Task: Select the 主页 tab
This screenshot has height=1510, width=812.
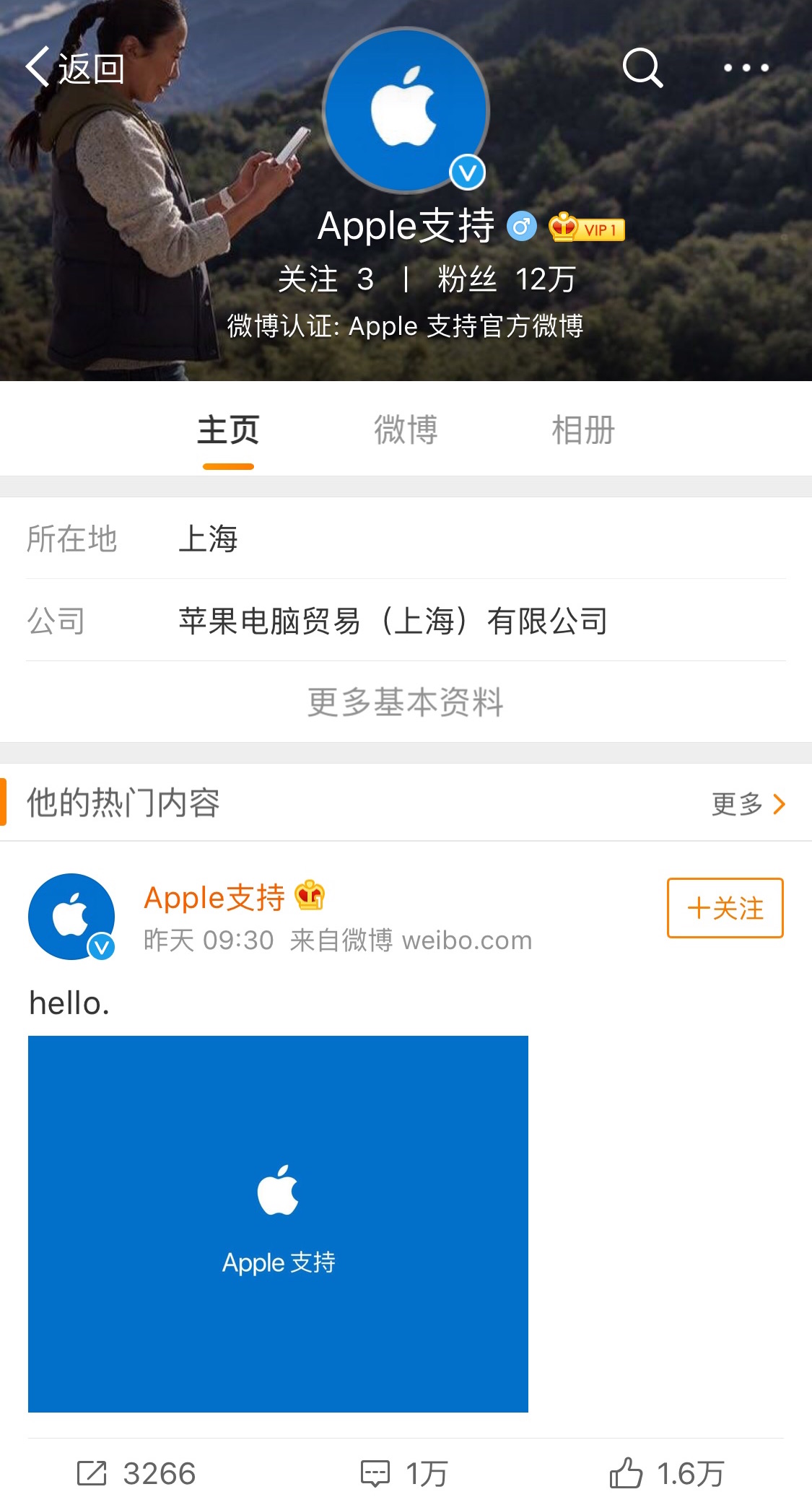Action: coord(228,430)
